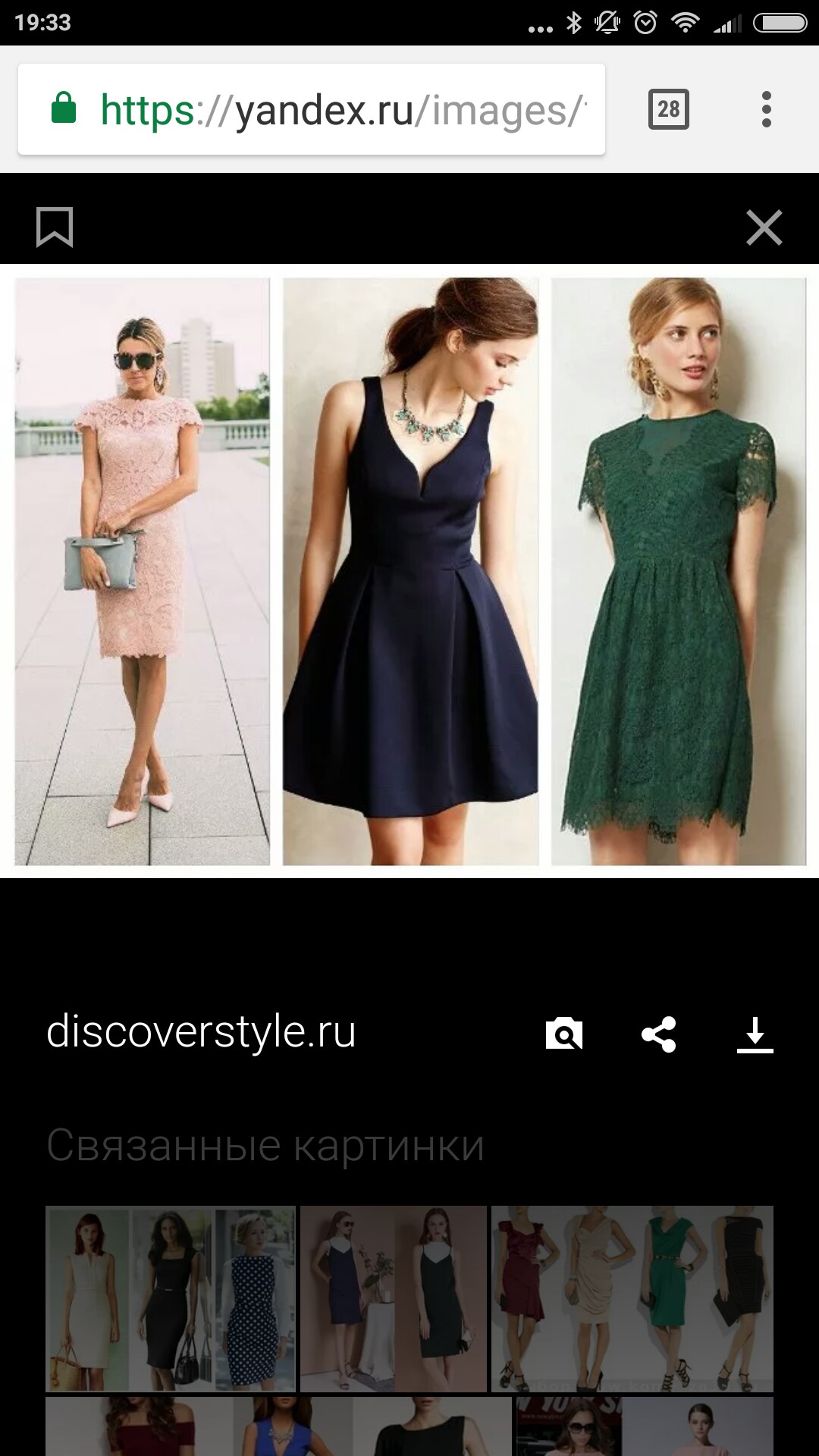Open related picture of two slip dresses
This screenshot has height=1456, width=819.
tap(394, 1299)
